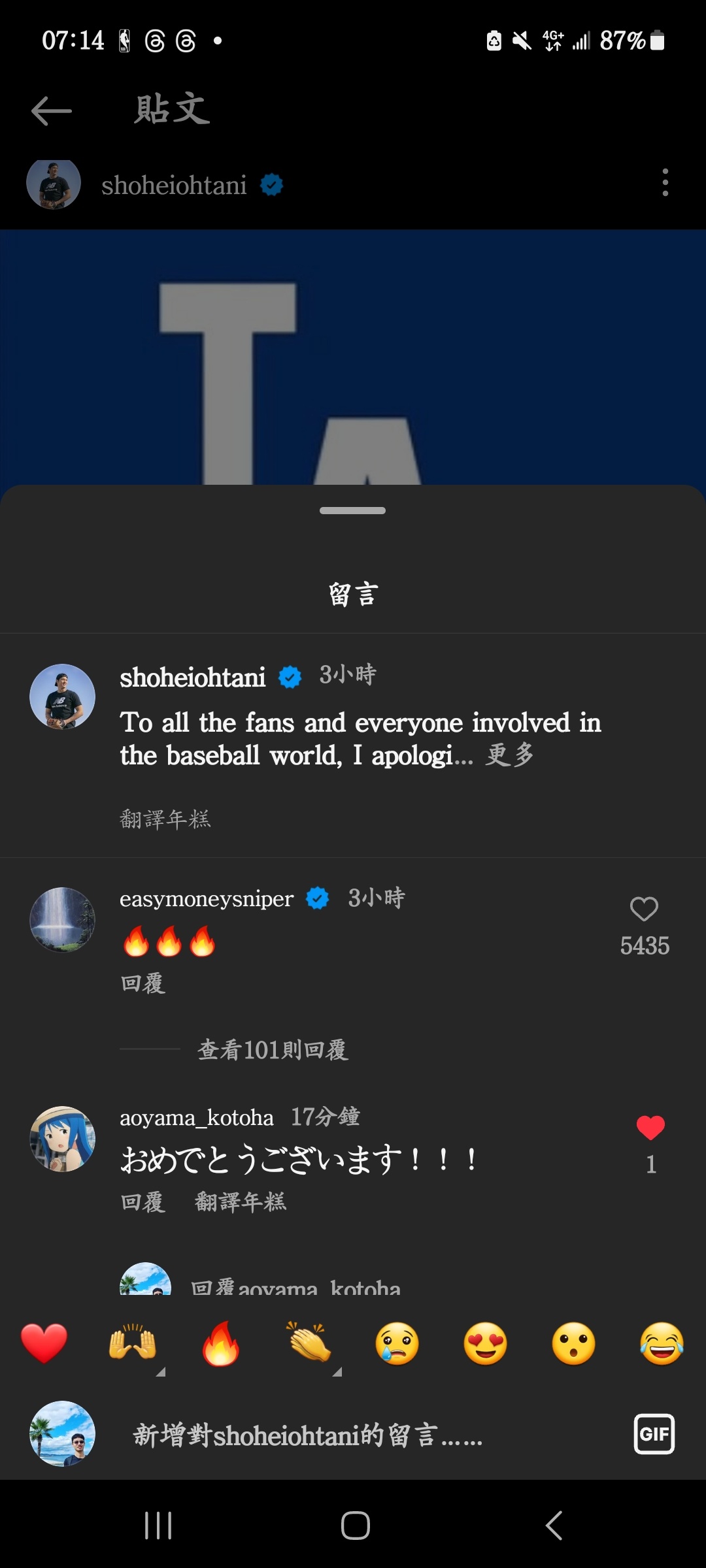The width and height of the screenshot is (706, 1568).
Task: Insert the heart-eyes emoji
Action: 485,1344
